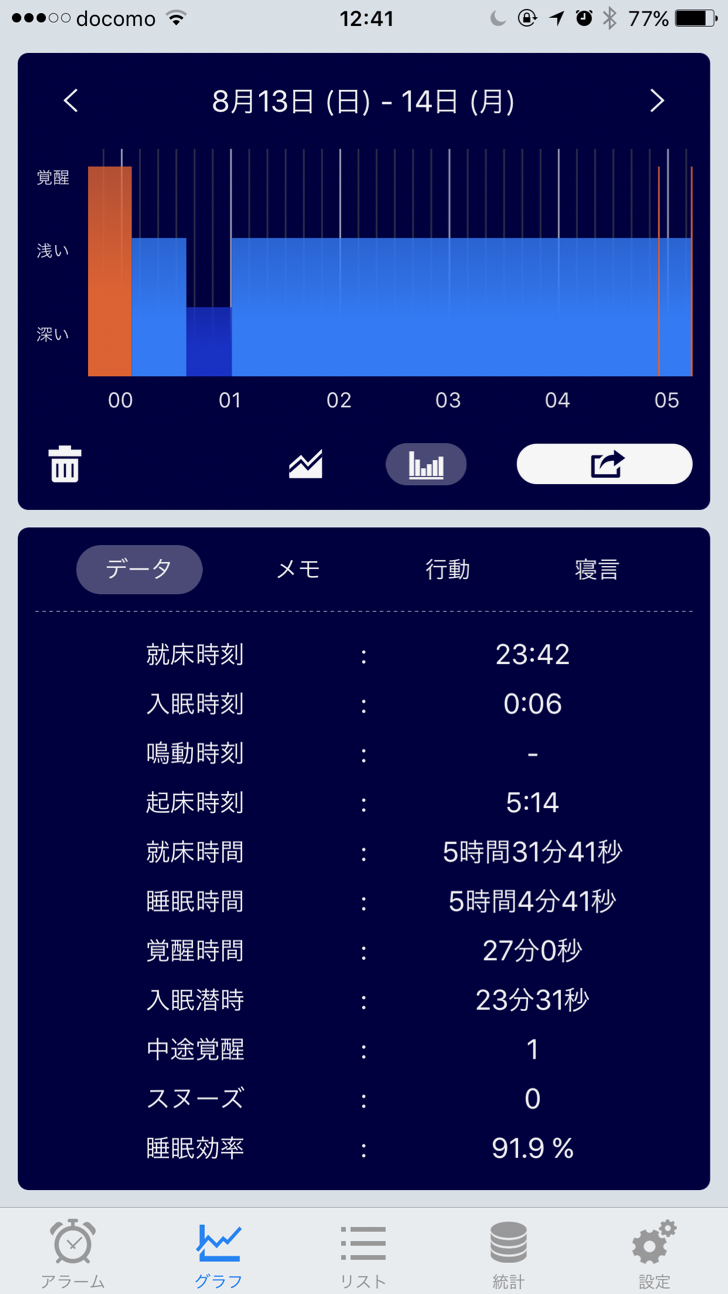Go to the next day's sleep record
Image resolution: width=728 pixels, height=1294 pixels.
[657, 100]
